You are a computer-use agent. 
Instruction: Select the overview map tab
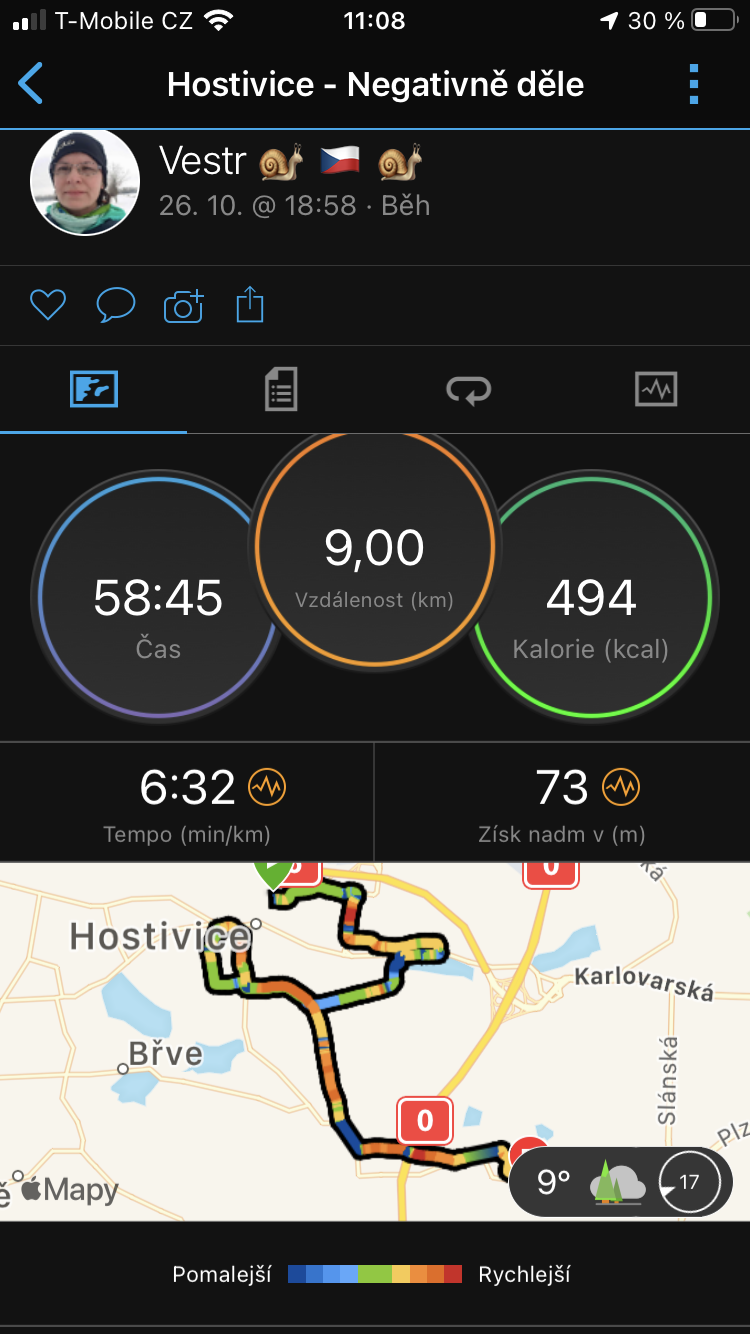[94, 389]
